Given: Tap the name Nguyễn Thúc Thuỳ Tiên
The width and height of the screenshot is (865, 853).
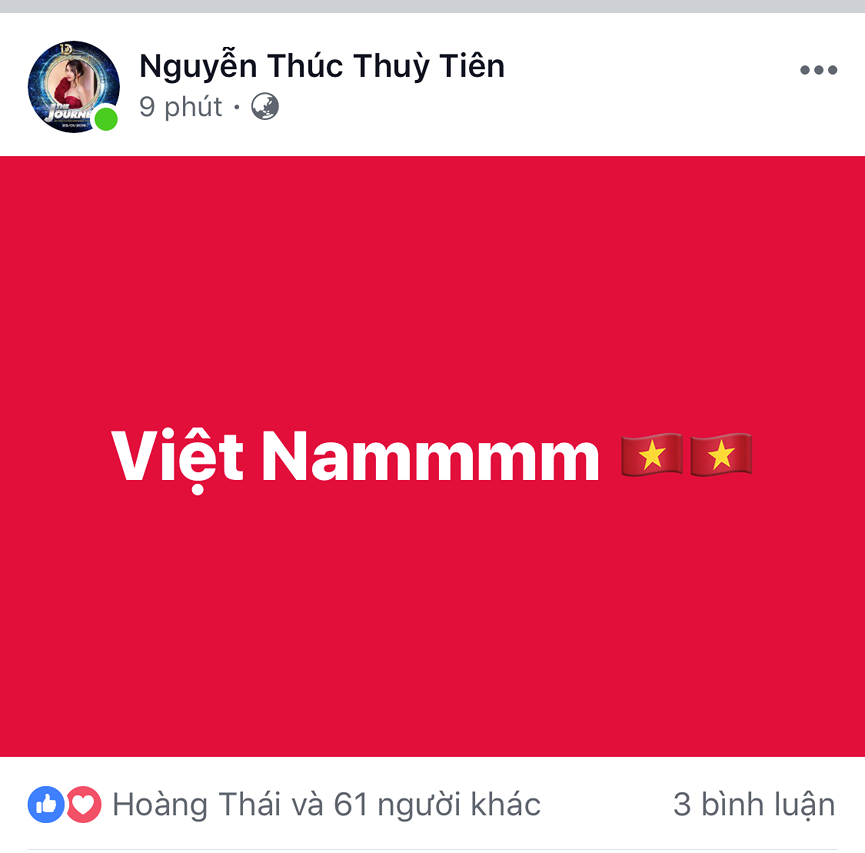Looking at the screenshot, I should (x=322, y=66).
